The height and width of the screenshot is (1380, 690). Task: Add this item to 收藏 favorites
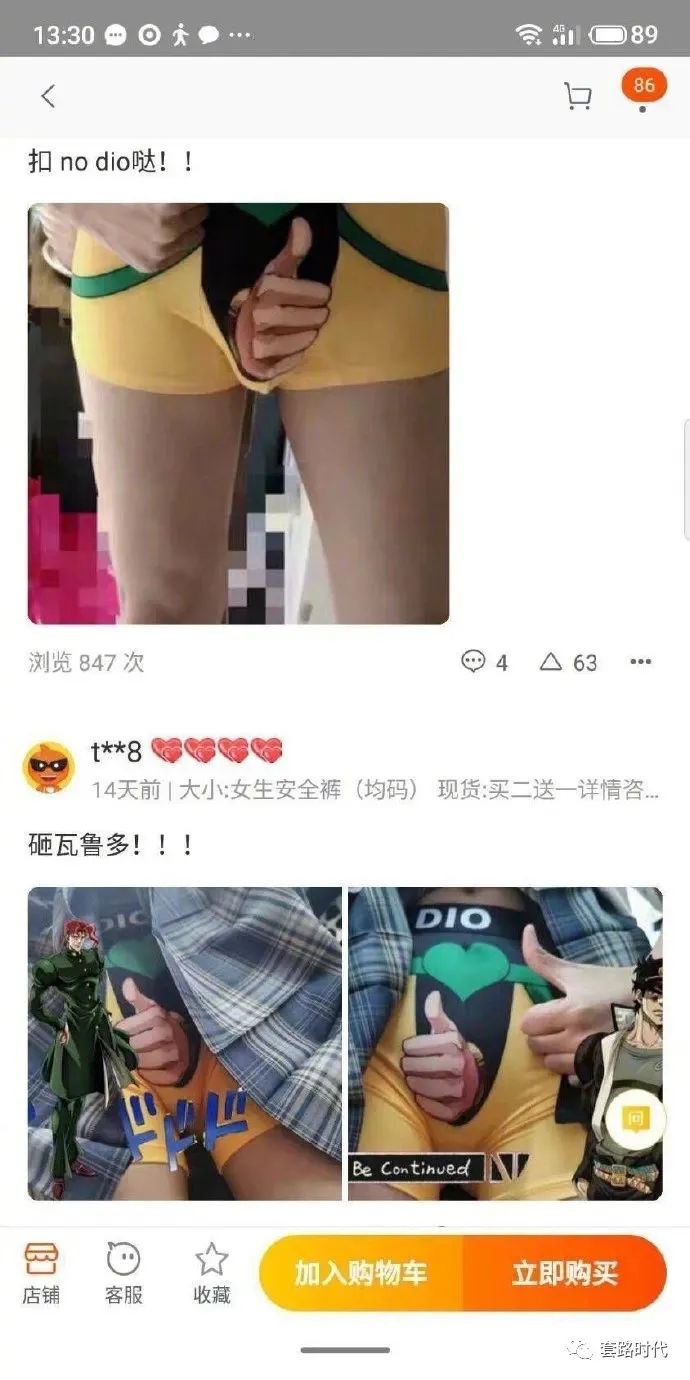point(211,1272)
